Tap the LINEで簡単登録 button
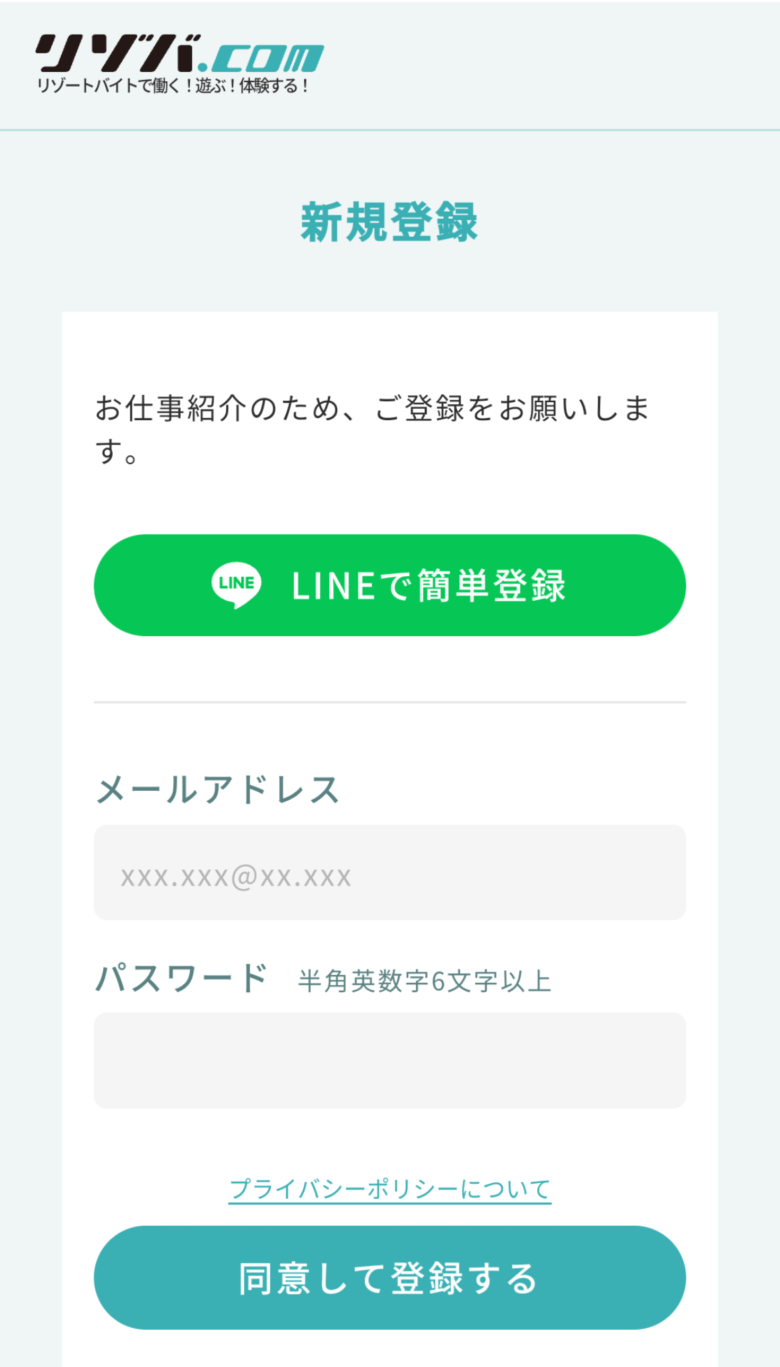780x1367 pixels. (390, 585)
